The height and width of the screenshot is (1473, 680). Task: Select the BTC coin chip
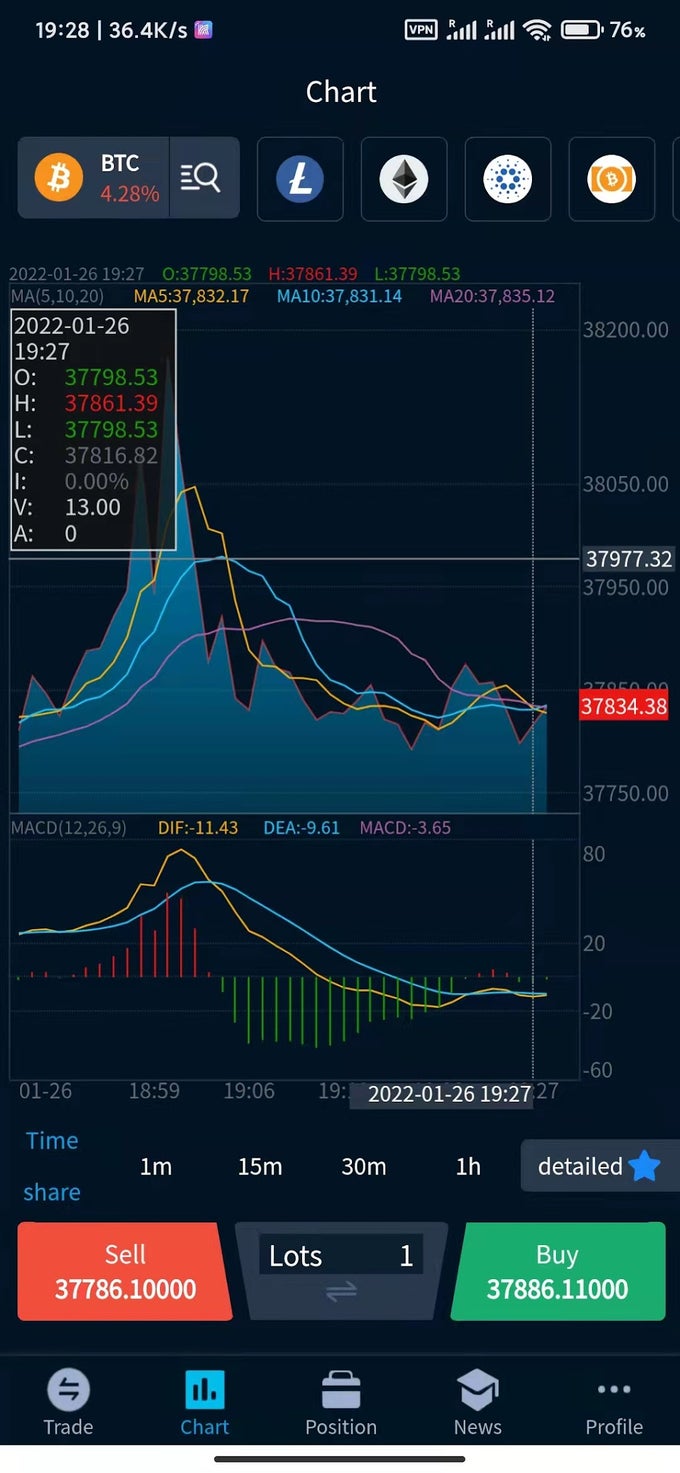tap(95, 178)
